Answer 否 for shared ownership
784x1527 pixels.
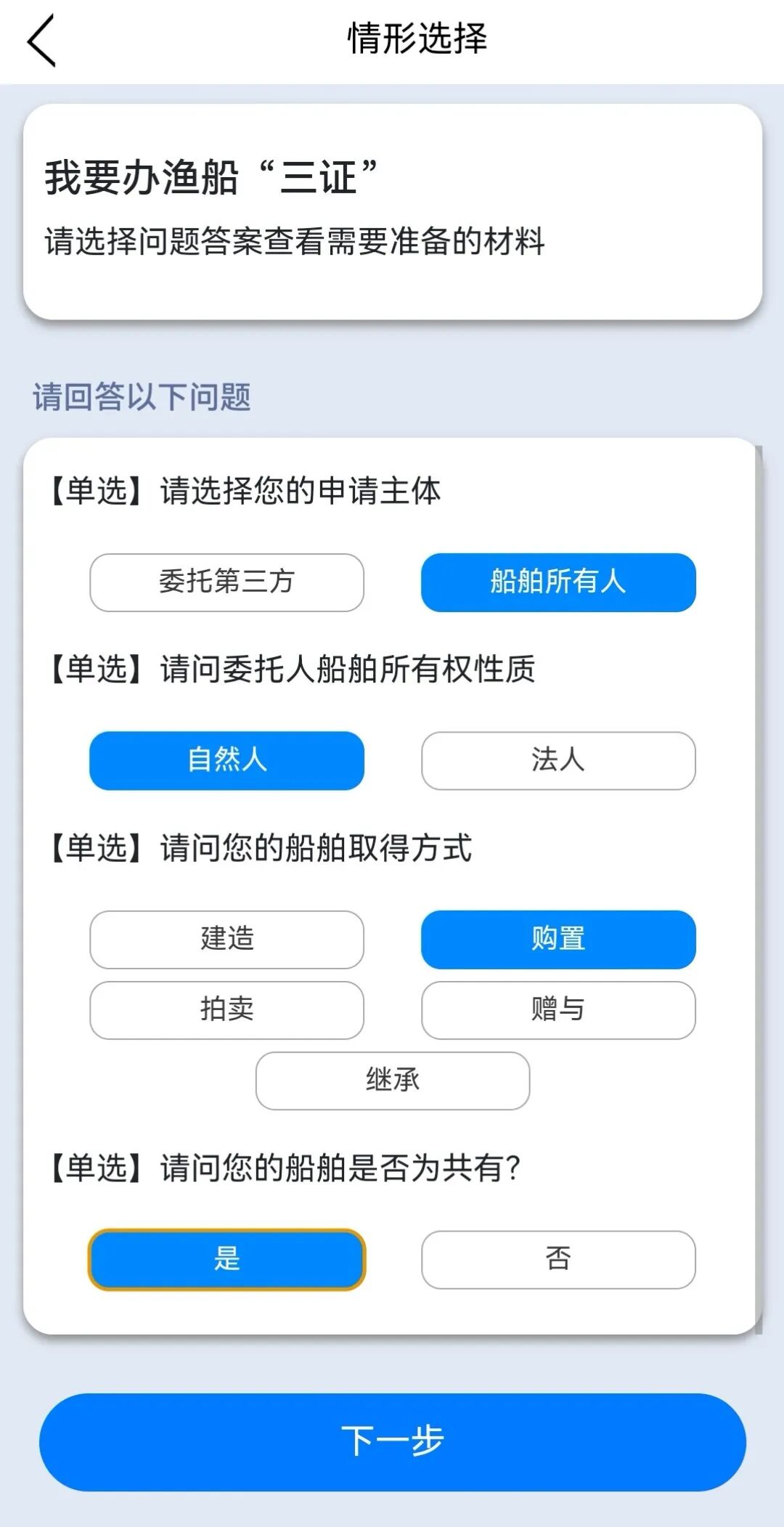(558, 1259)
